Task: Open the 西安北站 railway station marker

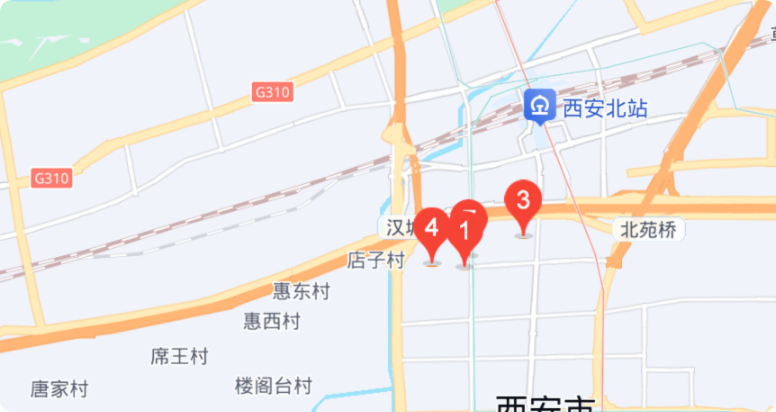Action: click(x=540, y=104)
